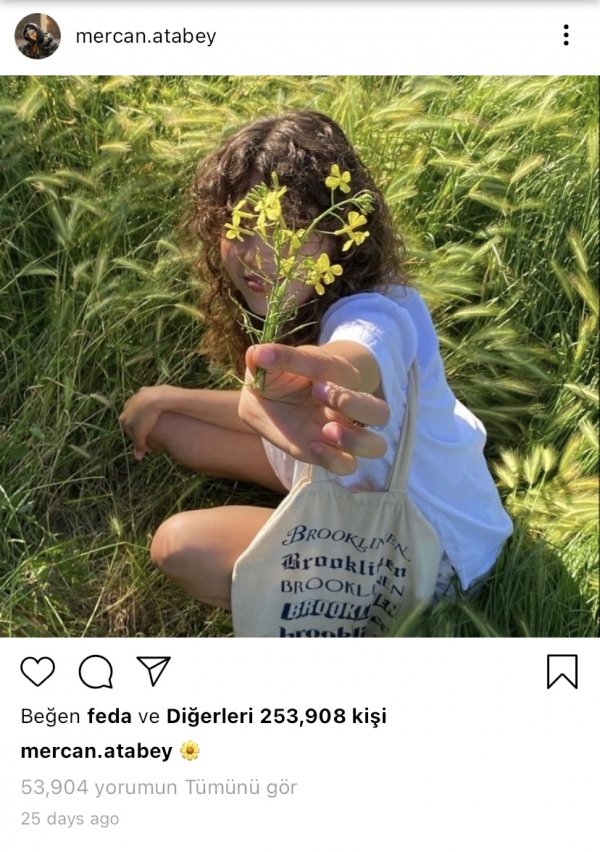Viewport: 600px width, 852px height.
Task: Open the post's three-dot overflow menu
Action: [566, 36]
